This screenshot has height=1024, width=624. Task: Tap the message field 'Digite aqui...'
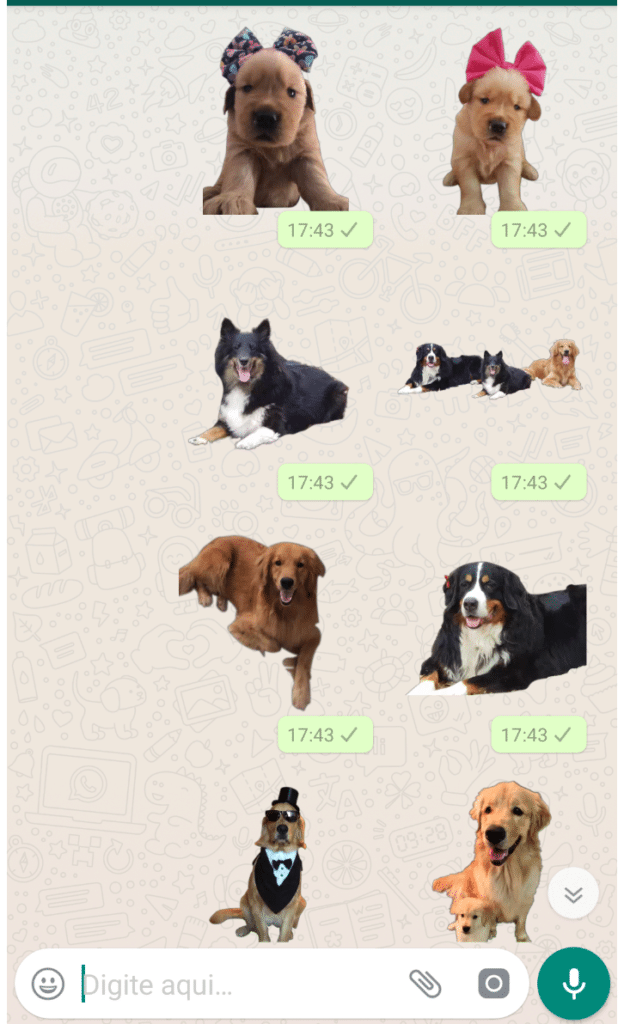tap(240, 985)
